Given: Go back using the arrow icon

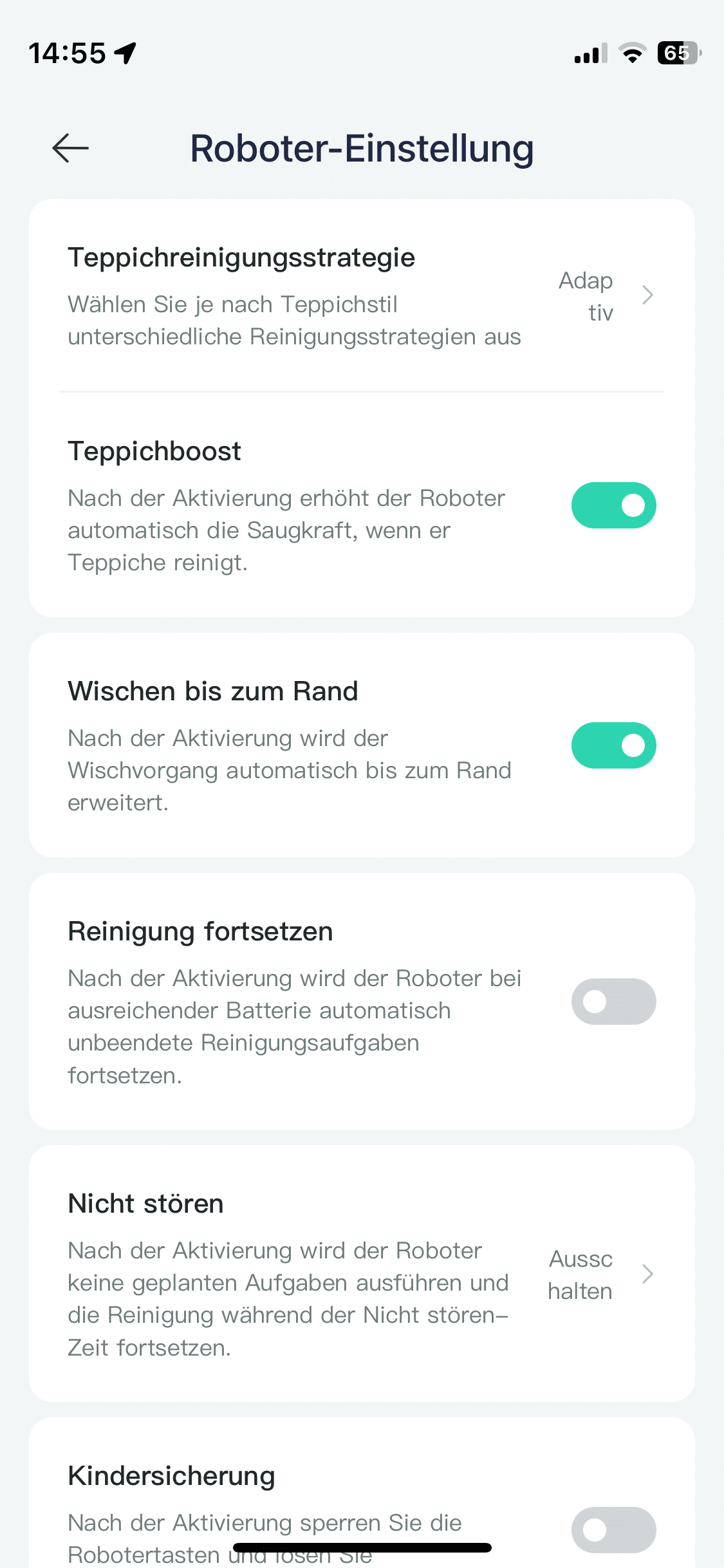Looking at the screenshot, I should 70,149.
